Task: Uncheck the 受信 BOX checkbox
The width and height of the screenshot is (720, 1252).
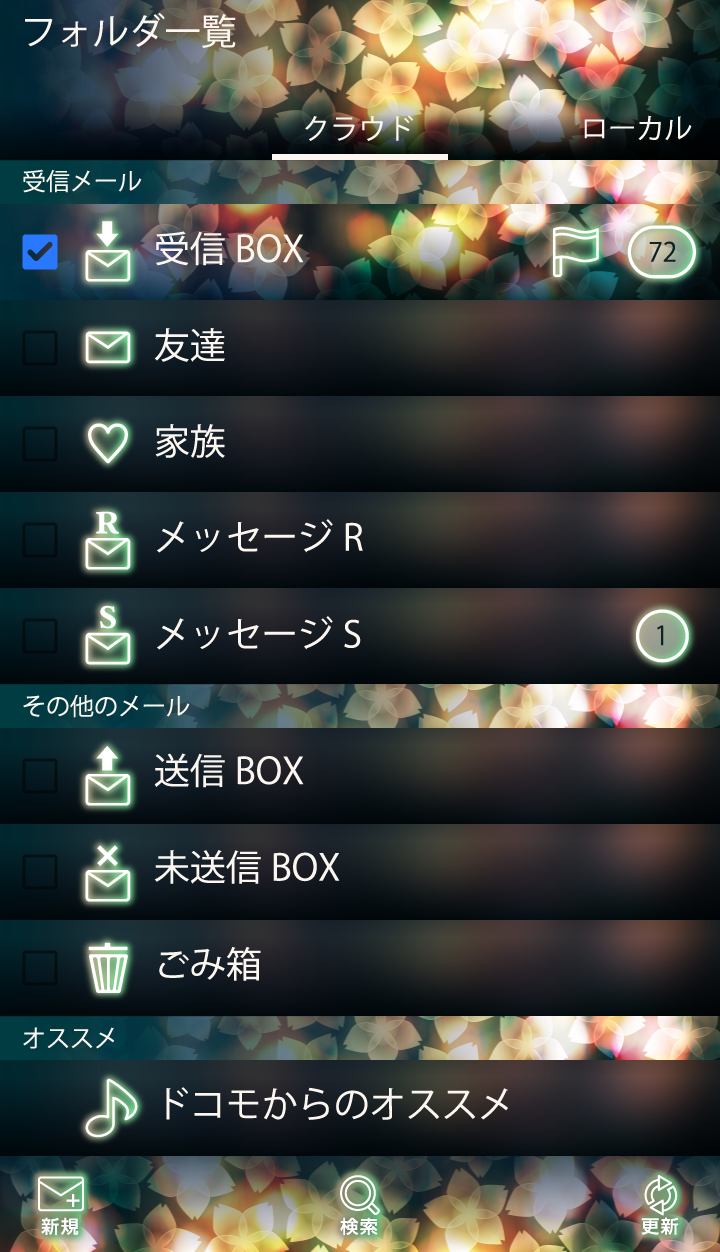Action: tap(40, 252)
